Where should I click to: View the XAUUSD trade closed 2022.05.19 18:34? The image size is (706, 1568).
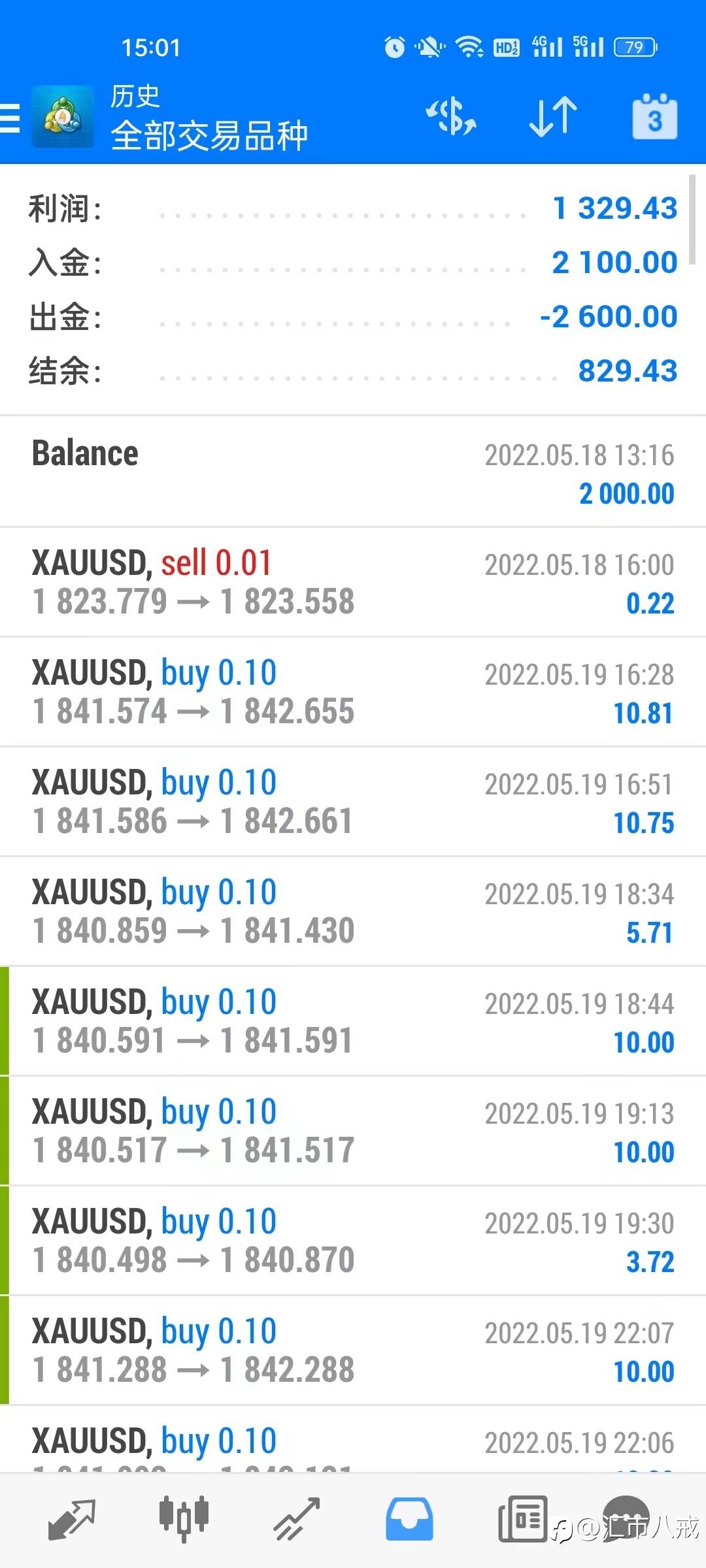[353, 911]
